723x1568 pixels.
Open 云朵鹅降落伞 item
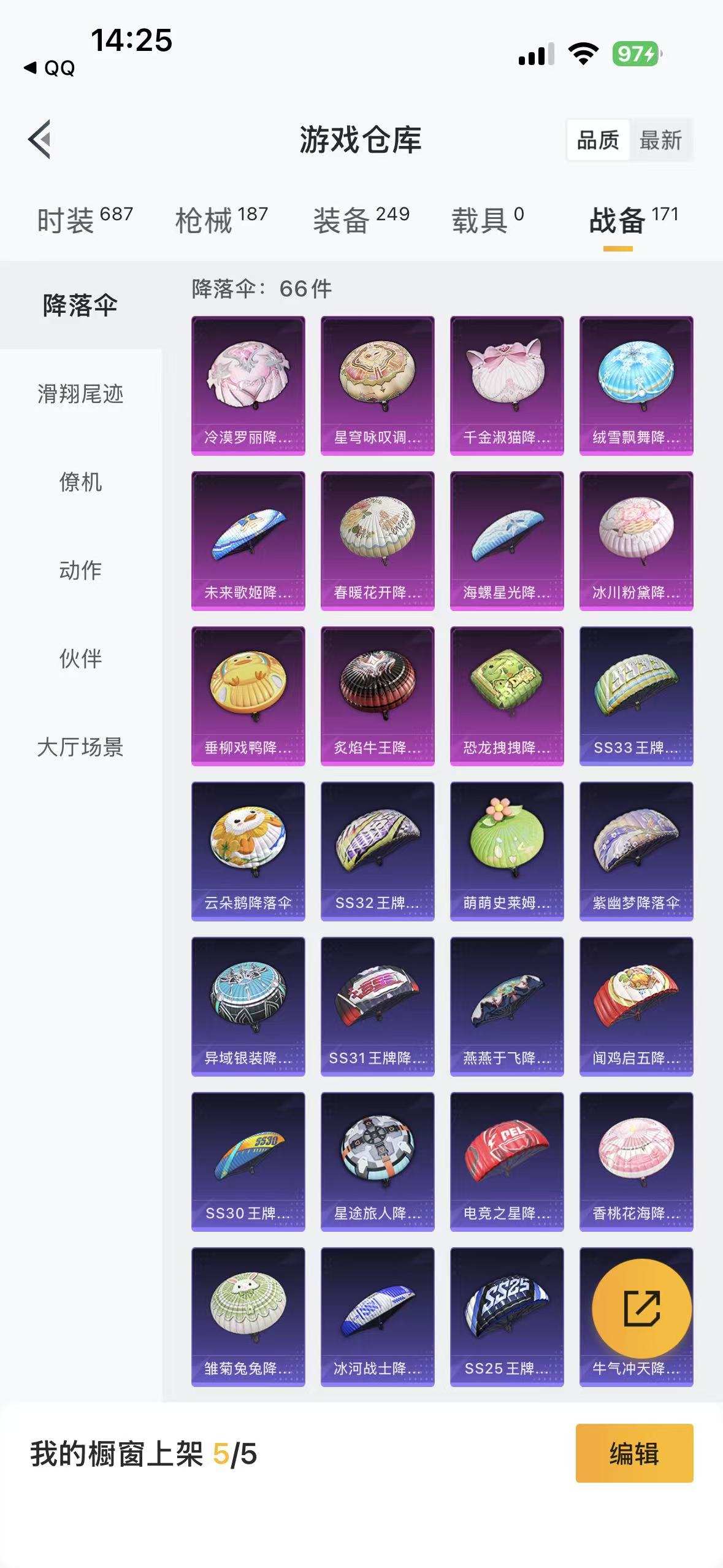pos(248,851)
